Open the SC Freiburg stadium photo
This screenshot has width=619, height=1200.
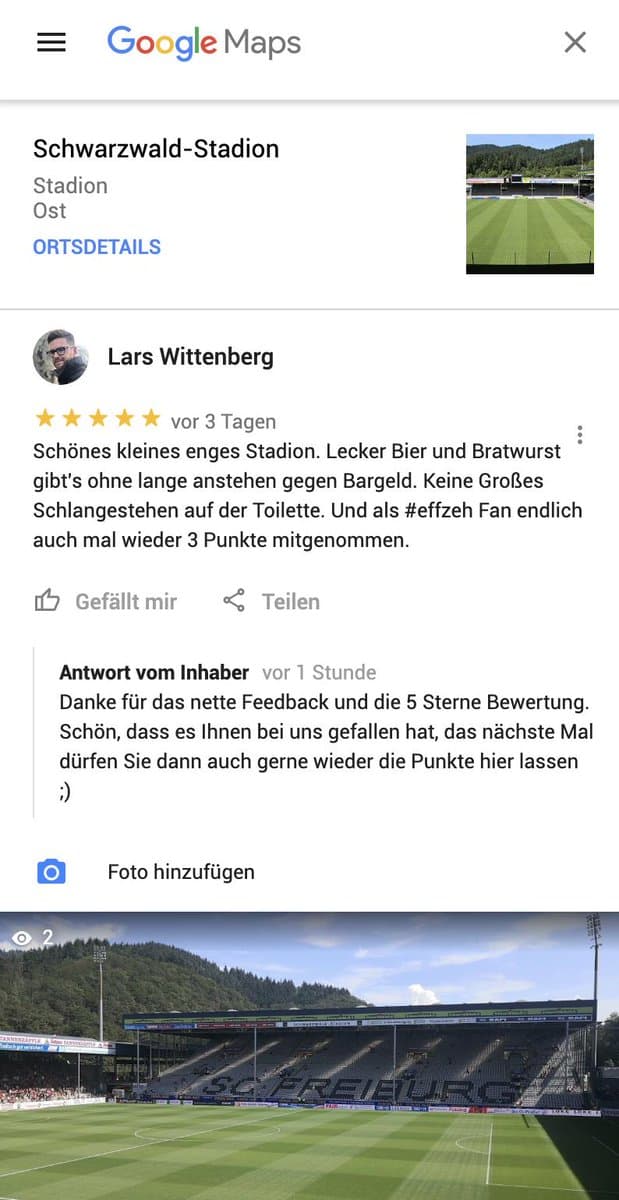pos(309,1055)
